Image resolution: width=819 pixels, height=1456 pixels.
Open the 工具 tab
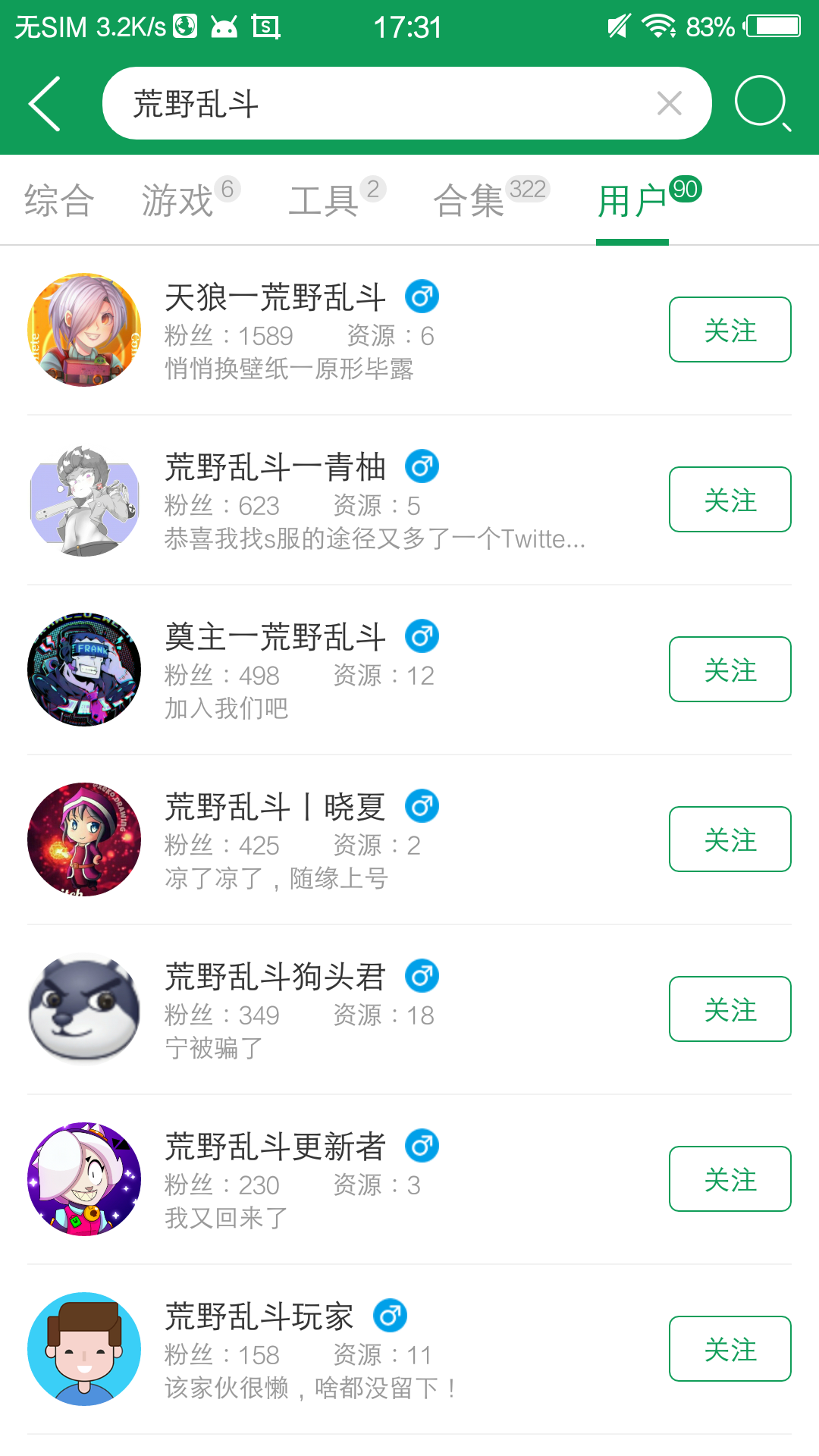(325, 201)
